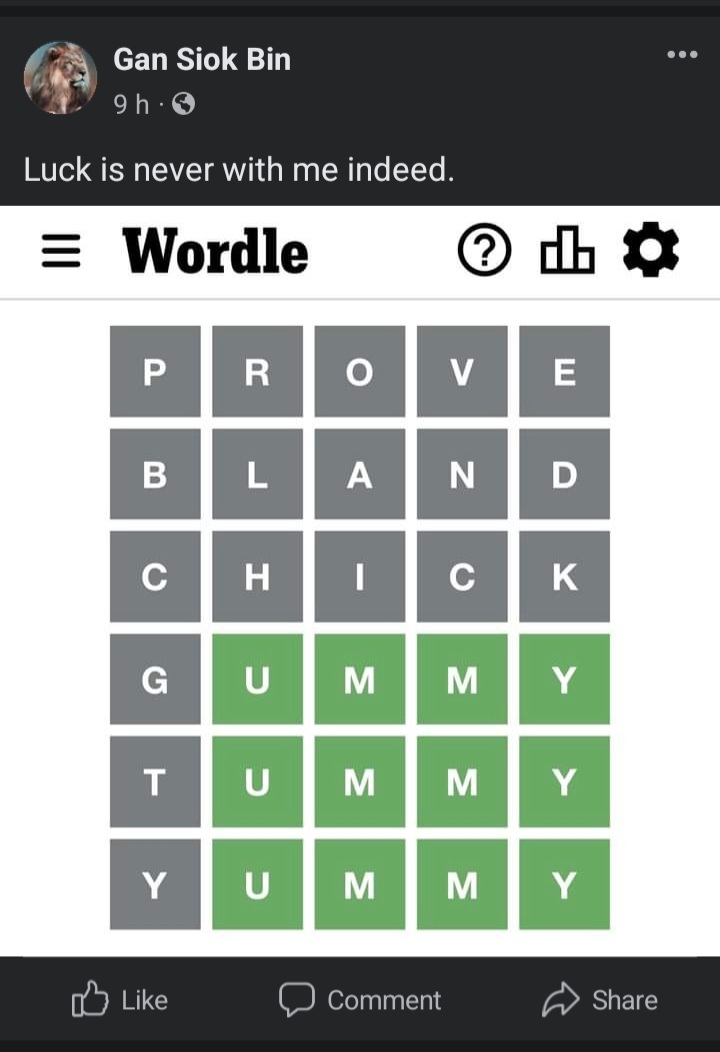
Task: Like Gan Siok Bin's post
Action: click(120, 1000)
